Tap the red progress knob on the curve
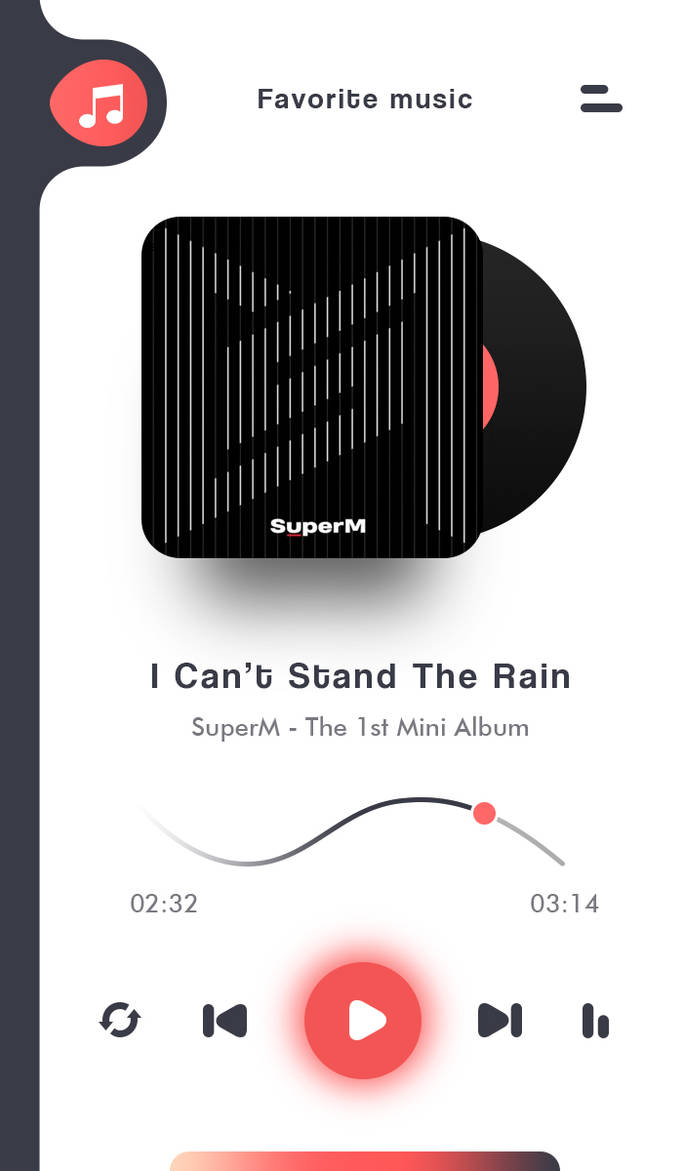 tap(484, 813)
